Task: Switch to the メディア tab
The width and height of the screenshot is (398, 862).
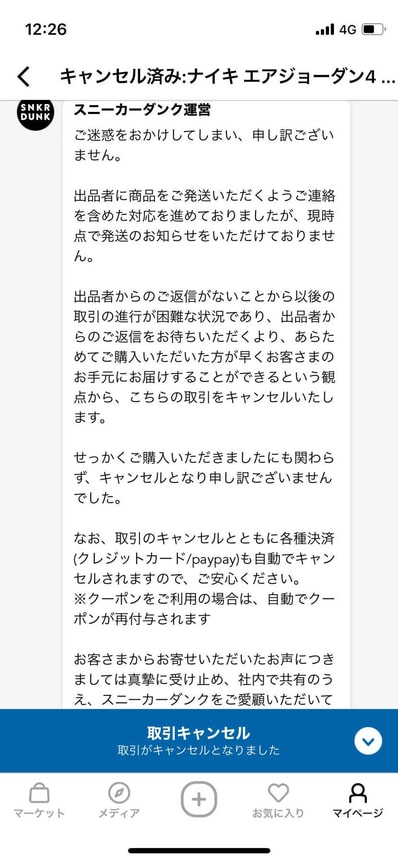Action: click(x=119, y=801)
